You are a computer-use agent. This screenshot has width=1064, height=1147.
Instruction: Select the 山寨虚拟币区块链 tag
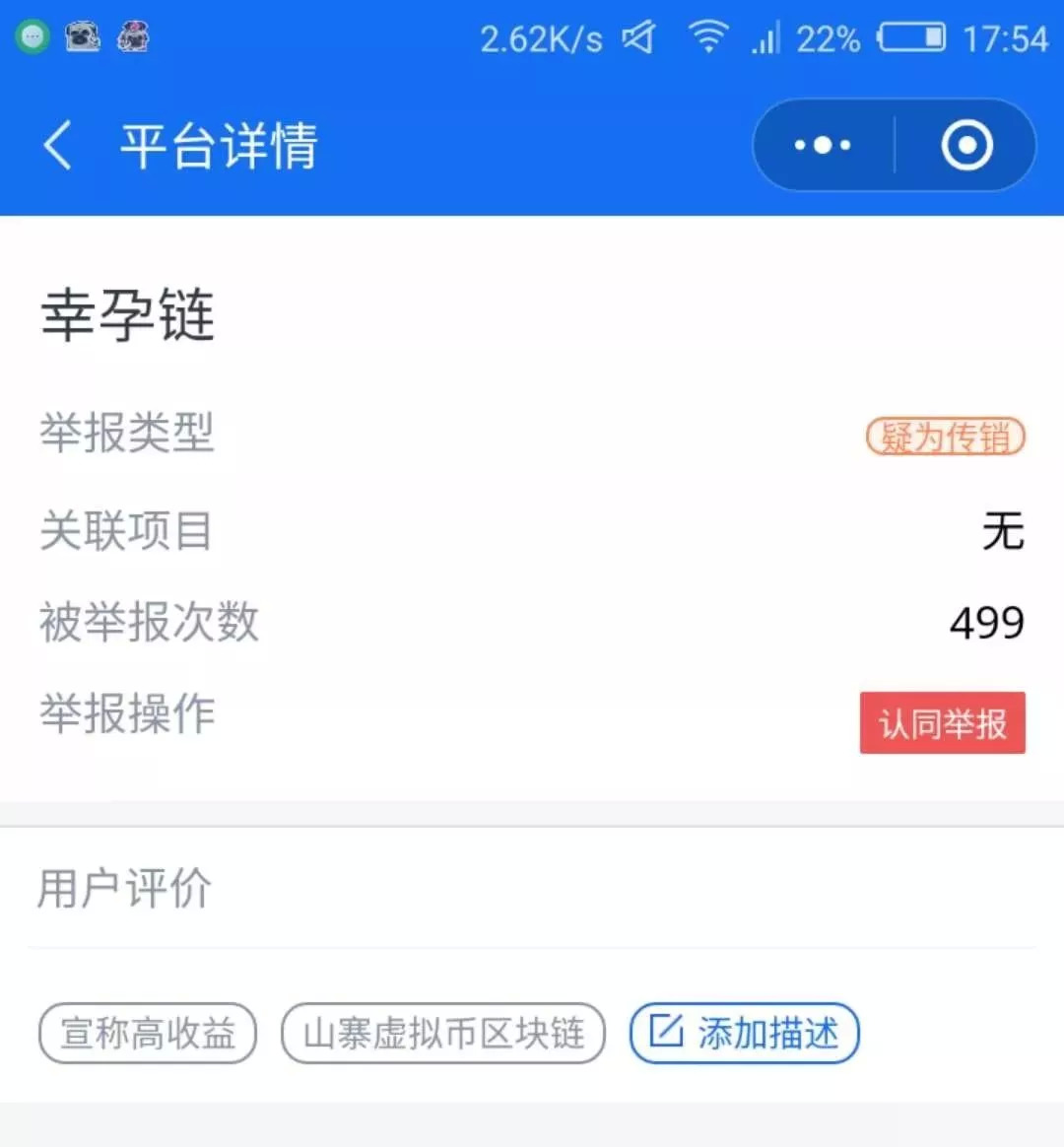click(x=443, y=1033)
